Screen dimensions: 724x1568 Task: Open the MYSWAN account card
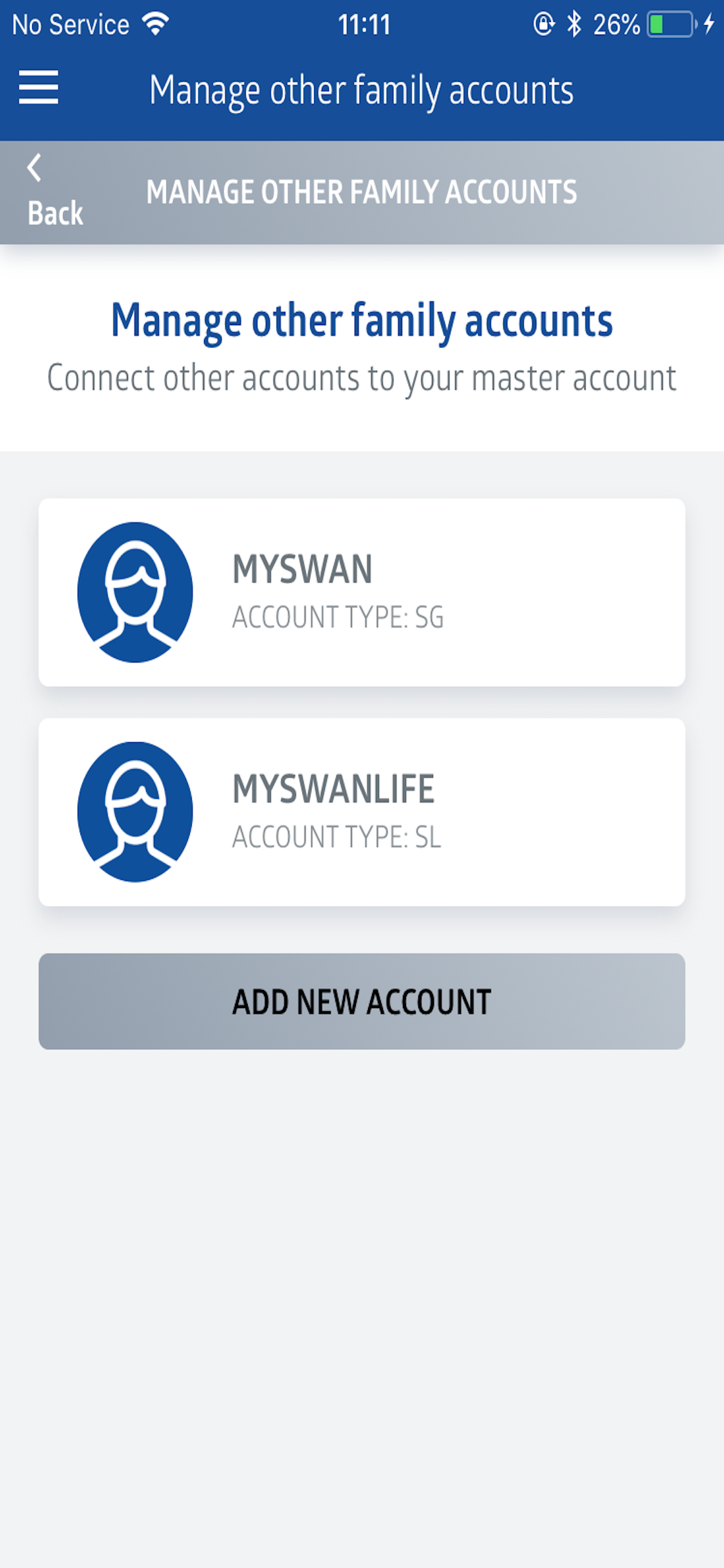[362, 591]
